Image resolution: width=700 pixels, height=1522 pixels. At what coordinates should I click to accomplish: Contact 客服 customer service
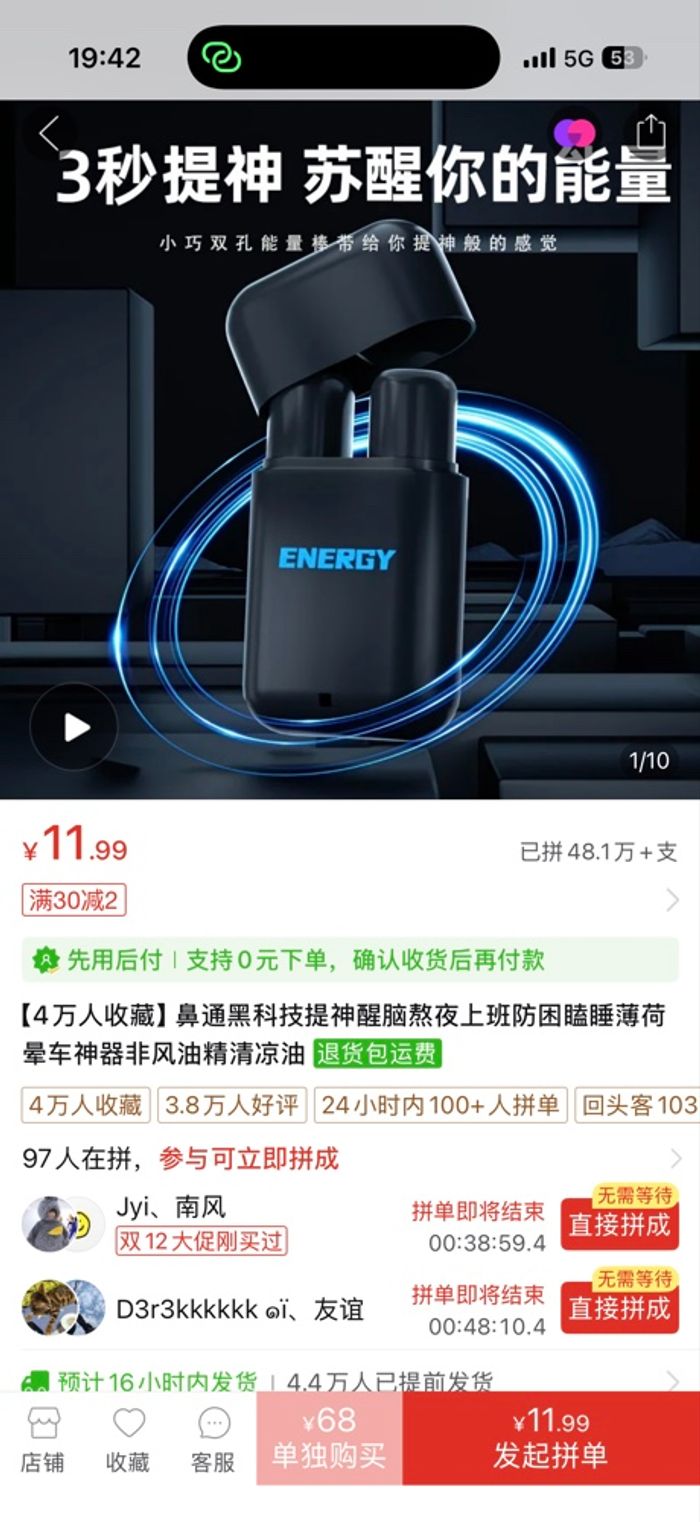coord(213,1439)
